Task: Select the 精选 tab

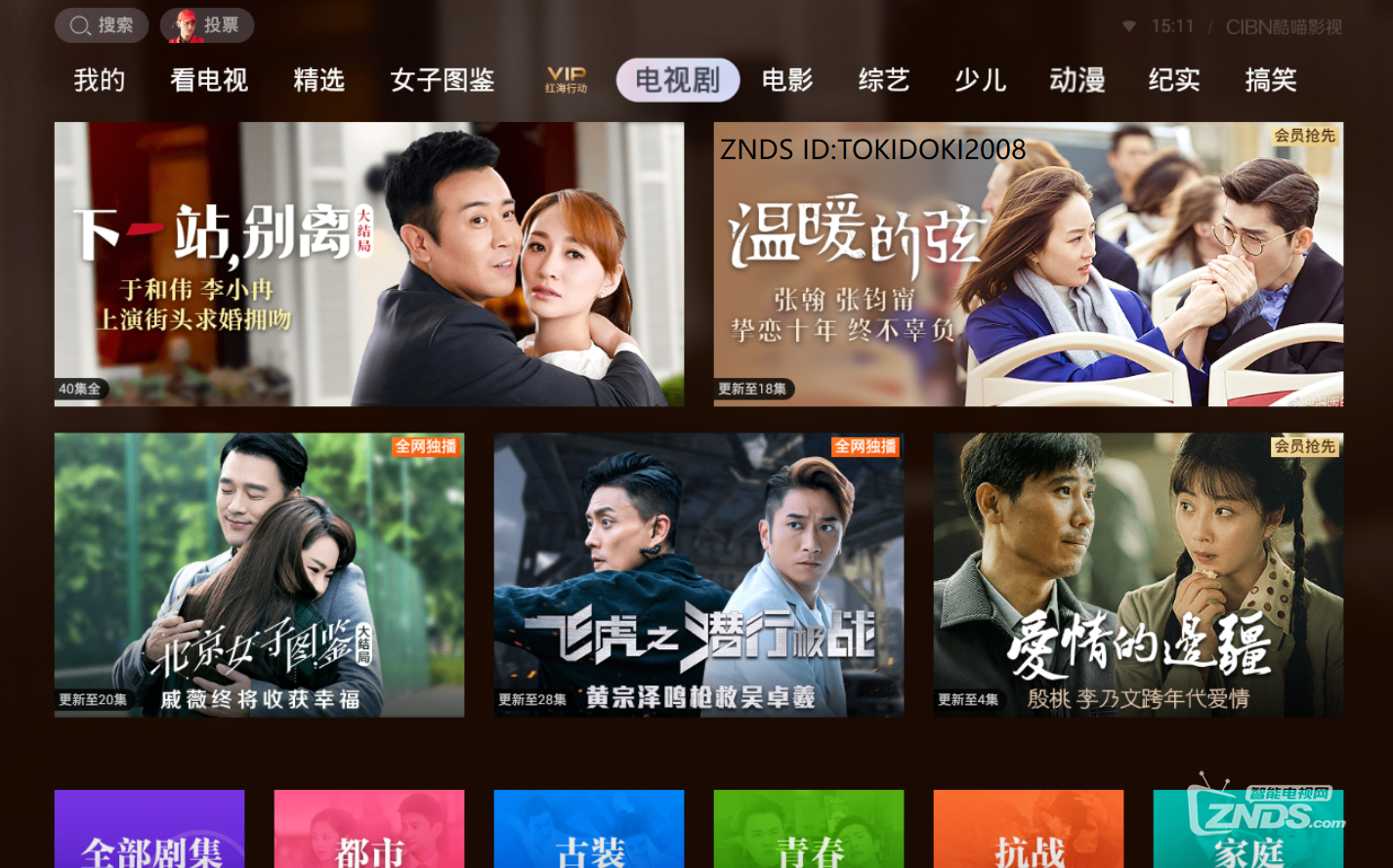Action: (319, 80)
